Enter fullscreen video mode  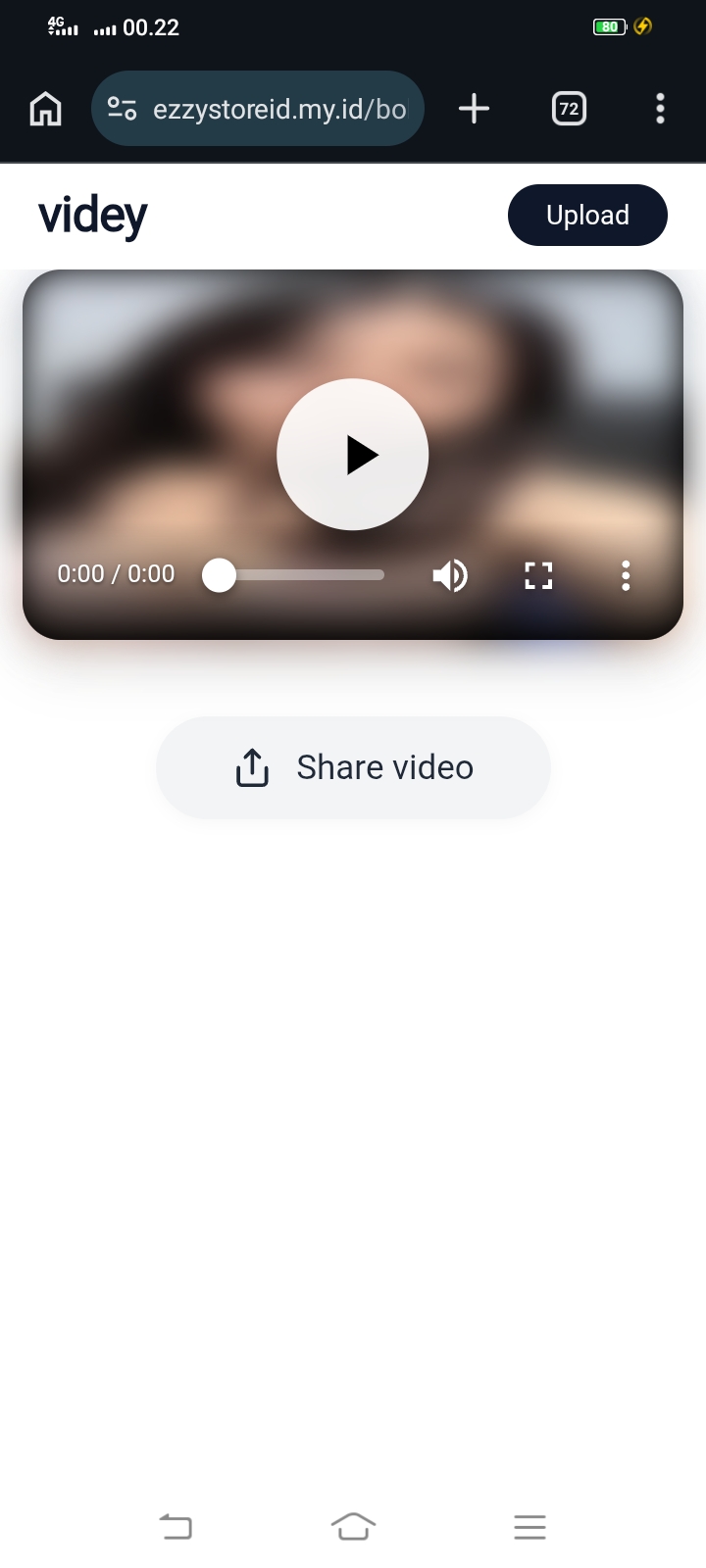pyautogui.click(x=538, y=575)
